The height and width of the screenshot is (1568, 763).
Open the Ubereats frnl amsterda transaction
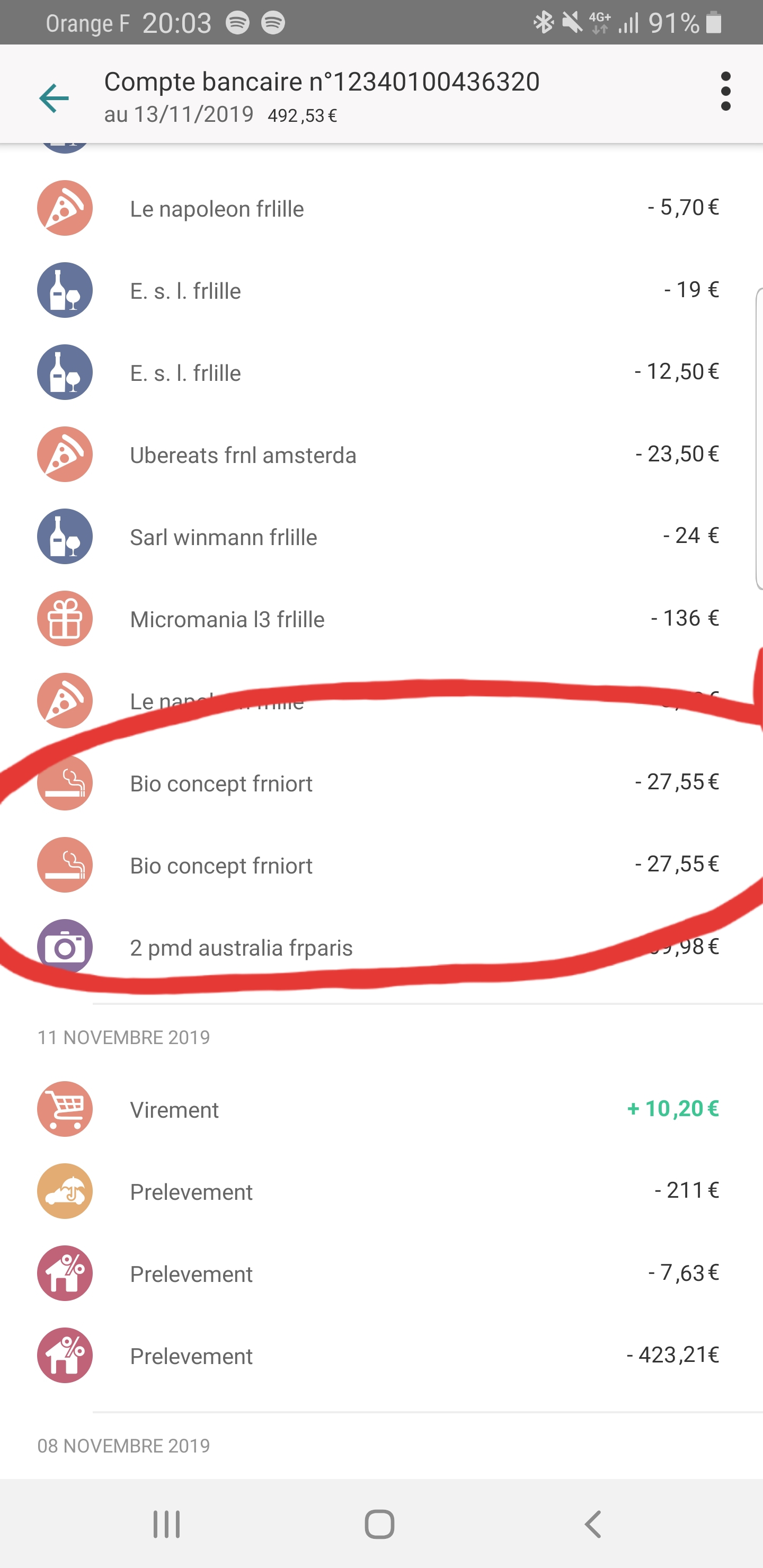(378, 455)
